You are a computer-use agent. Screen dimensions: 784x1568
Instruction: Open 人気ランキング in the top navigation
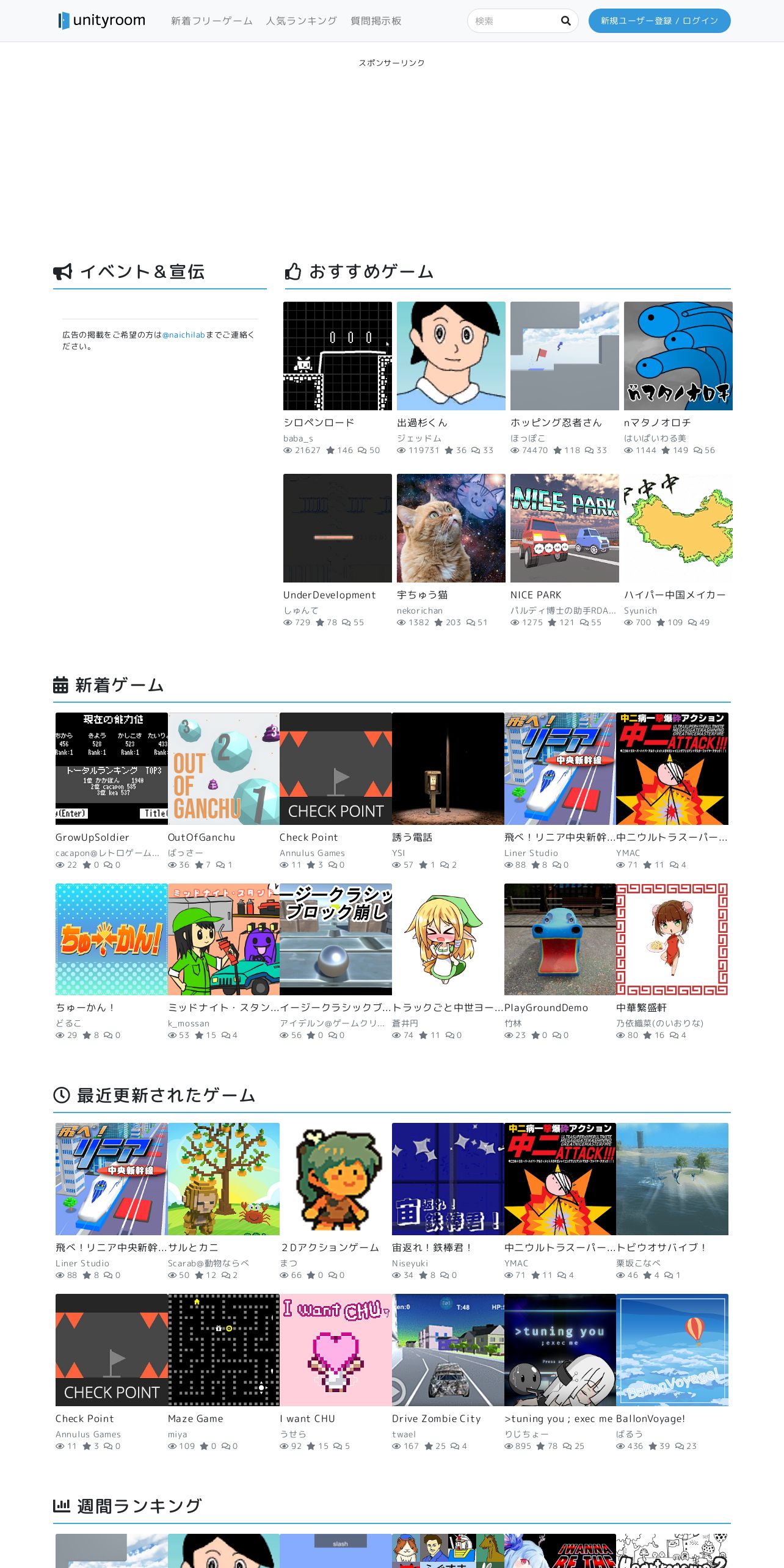[x=302, y=21]
